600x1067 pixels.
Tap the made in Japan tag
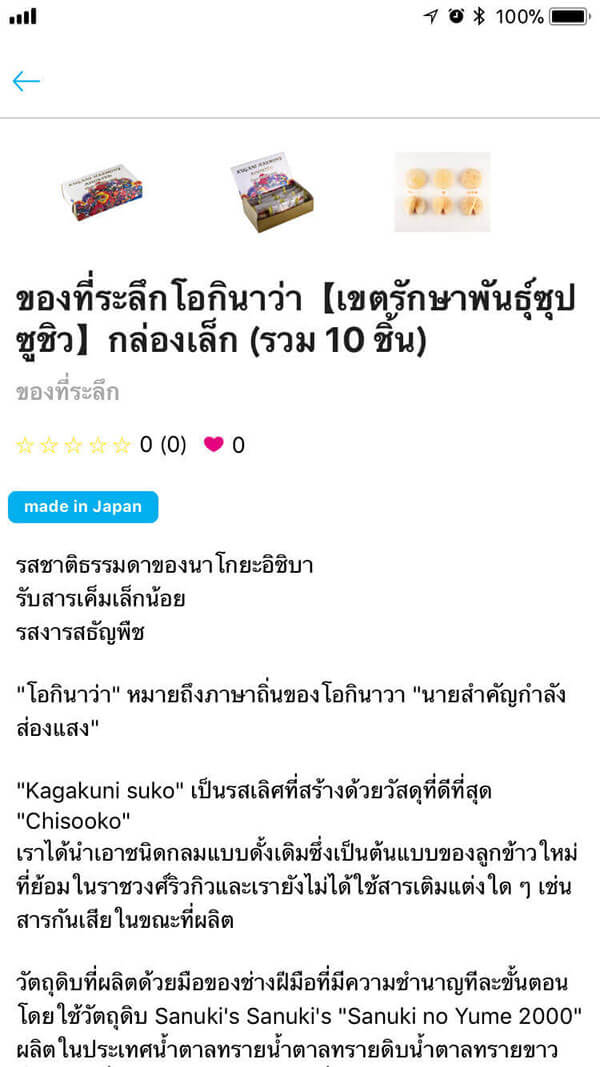pos(83,507)
